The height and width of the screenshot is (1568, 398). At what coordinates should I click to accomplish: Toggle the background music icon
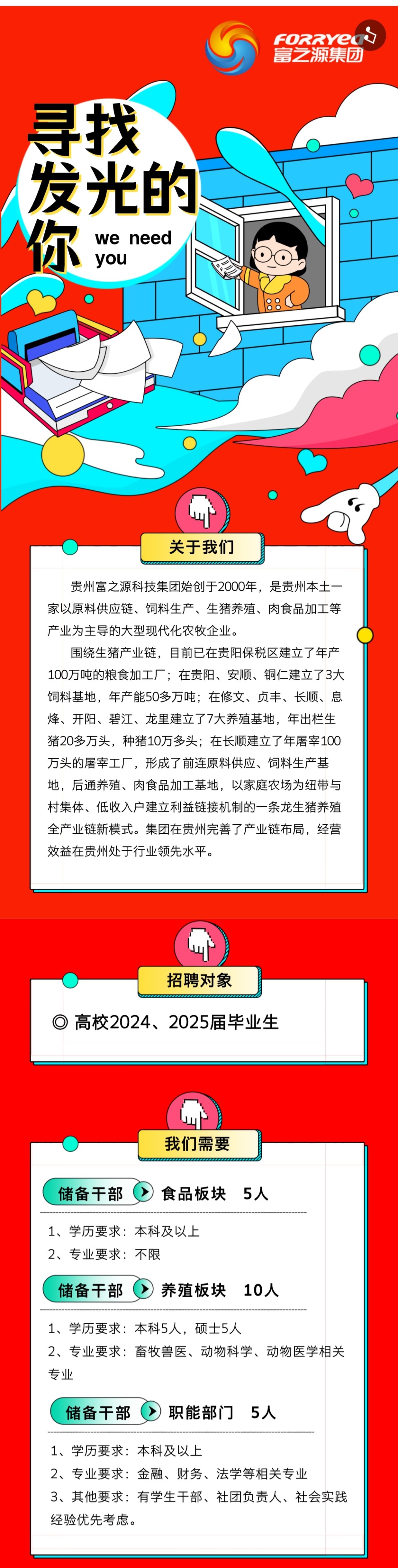371,35
